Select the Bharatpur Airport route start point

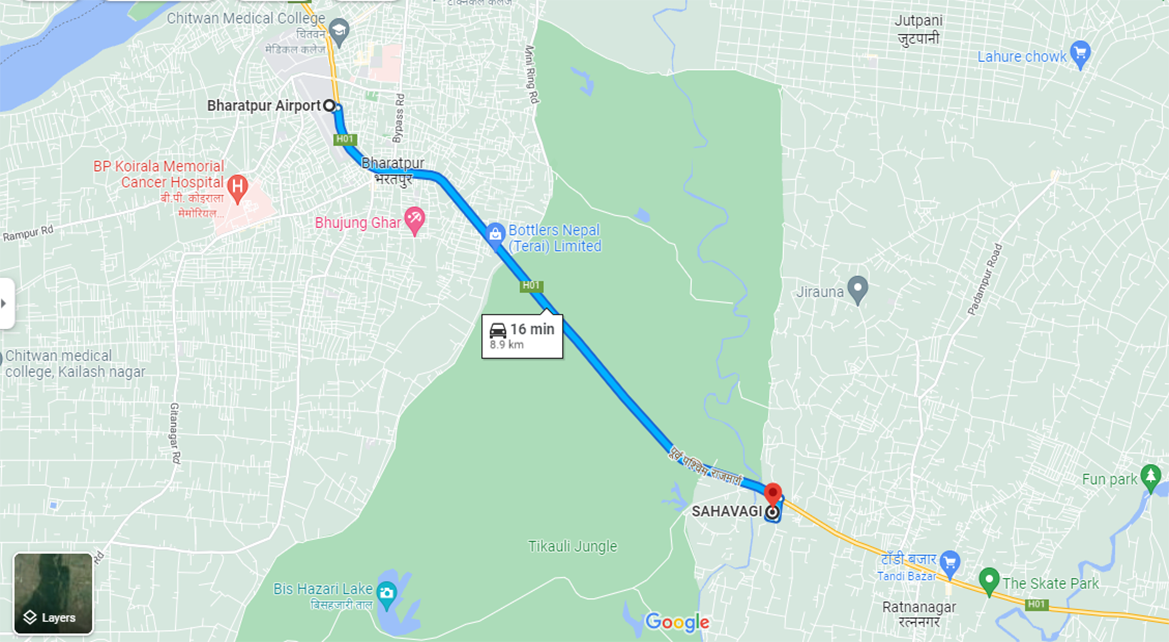click(x=329, y=105)
